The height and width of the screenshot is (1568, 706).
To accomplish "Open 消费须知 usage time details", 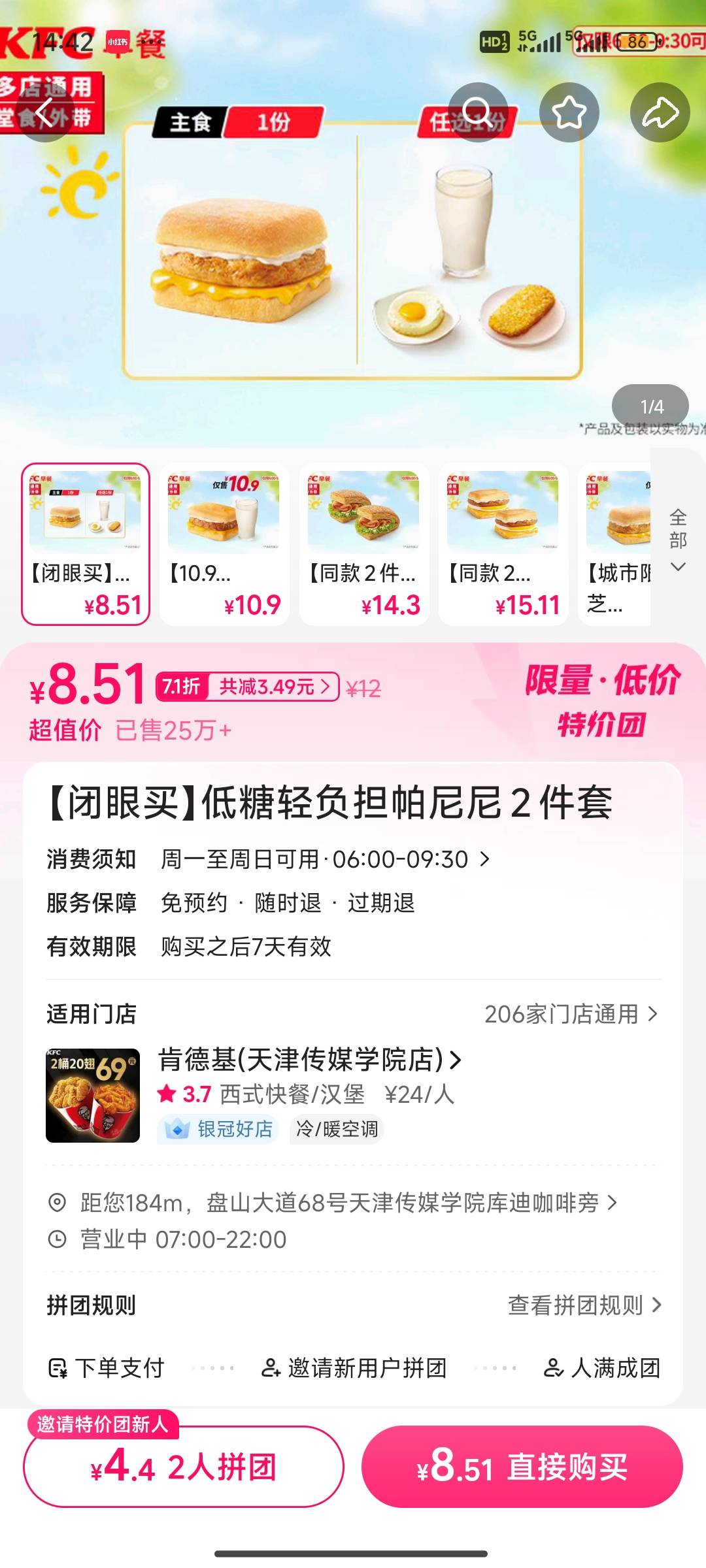I will (325, 859).
